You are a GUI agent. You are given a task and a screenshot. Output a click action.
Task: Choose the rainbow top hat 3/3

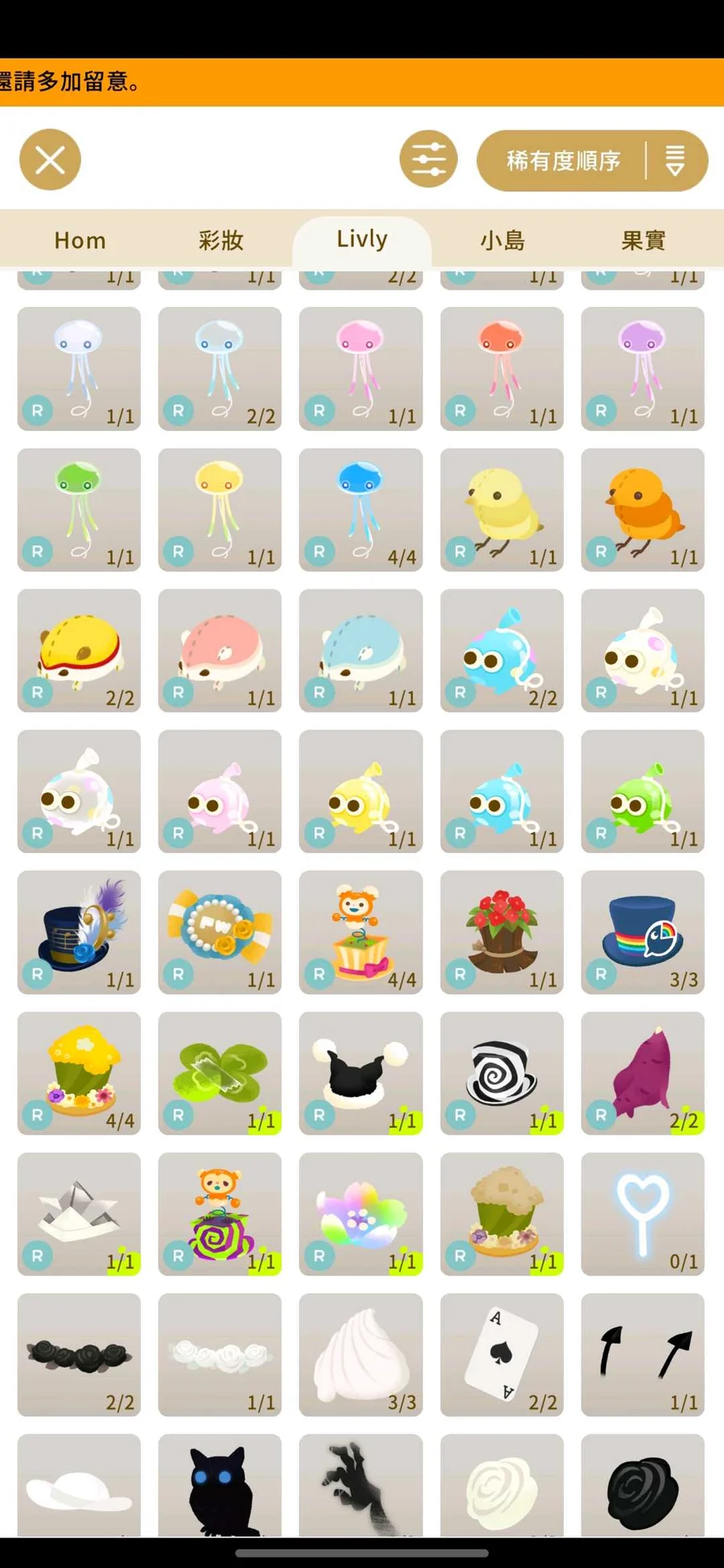642,933
